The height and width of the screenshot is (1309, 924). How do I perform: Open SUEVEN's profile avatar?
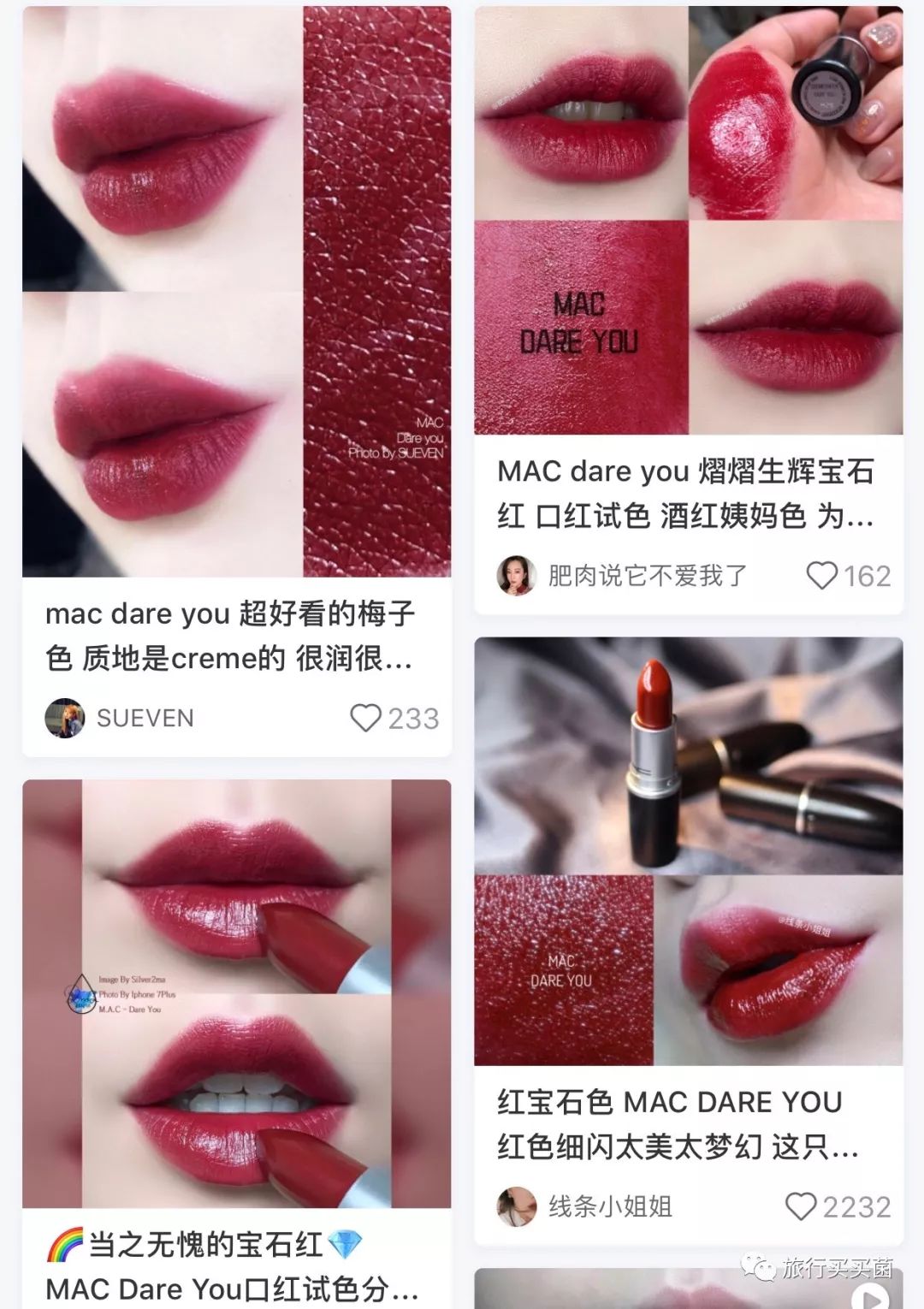coord(66,720)
